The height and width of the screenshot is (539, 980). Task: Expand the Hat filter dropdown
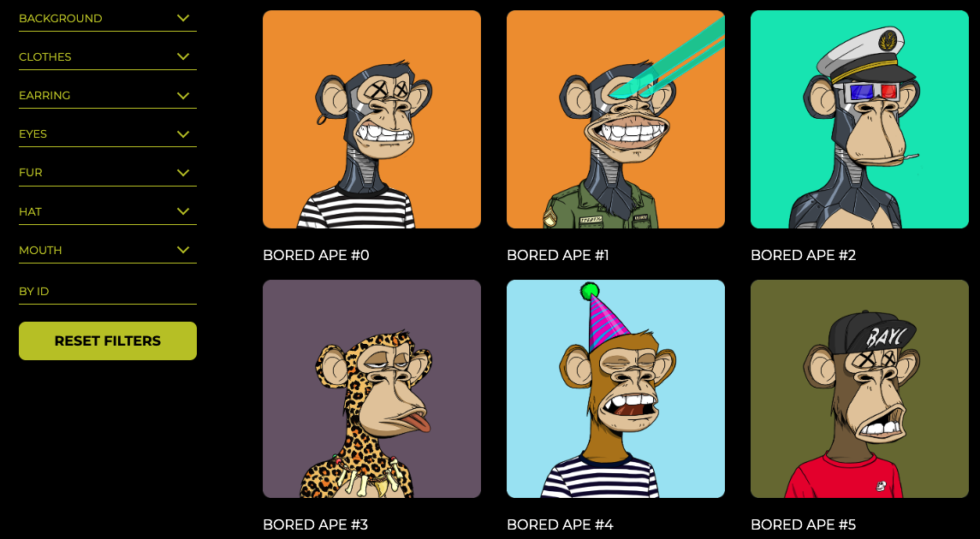coord(107,211)
